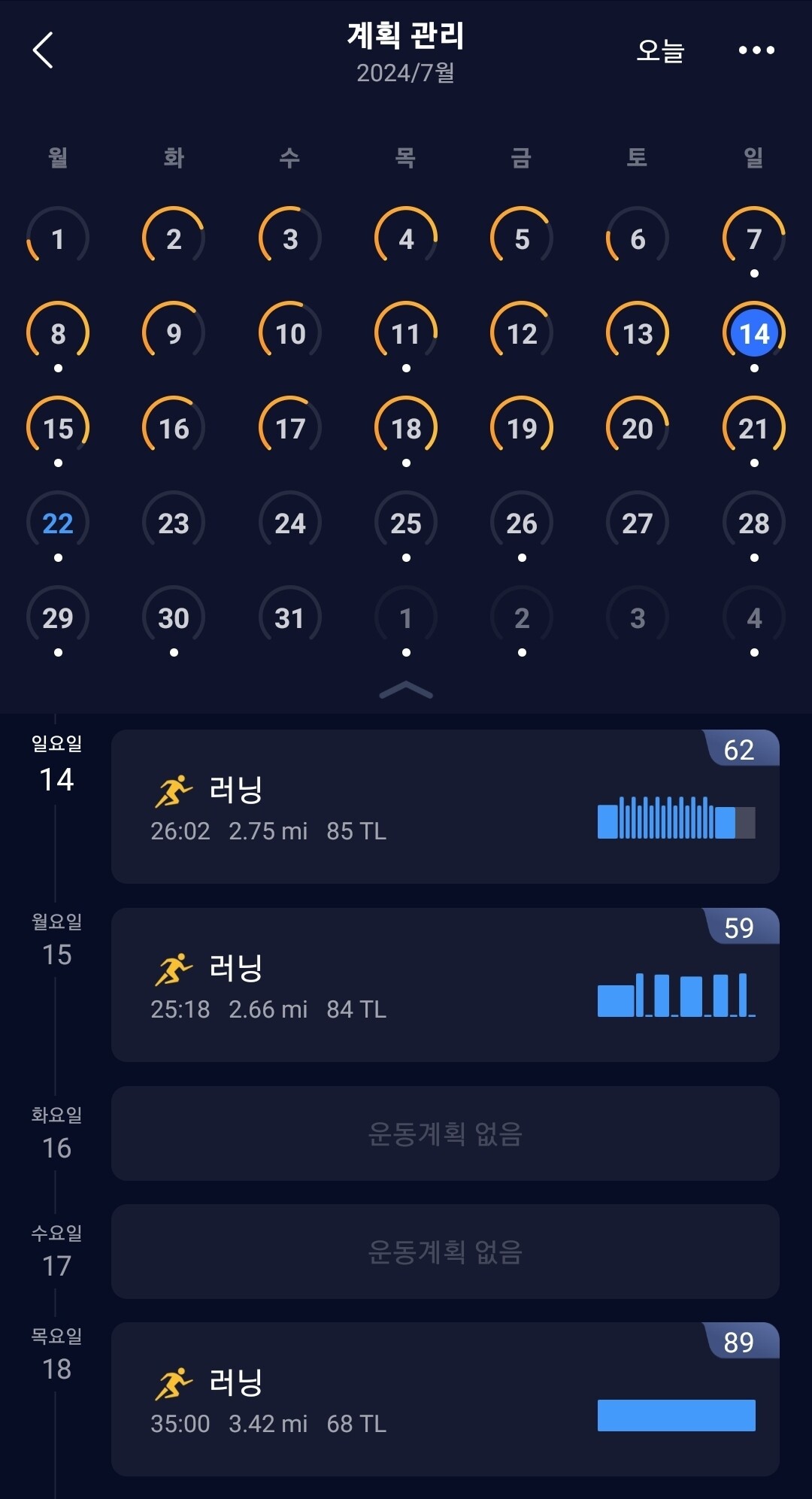Open the three-dot overflow menu
This screenshot has width=812, height=1499.
pos(756,50)
